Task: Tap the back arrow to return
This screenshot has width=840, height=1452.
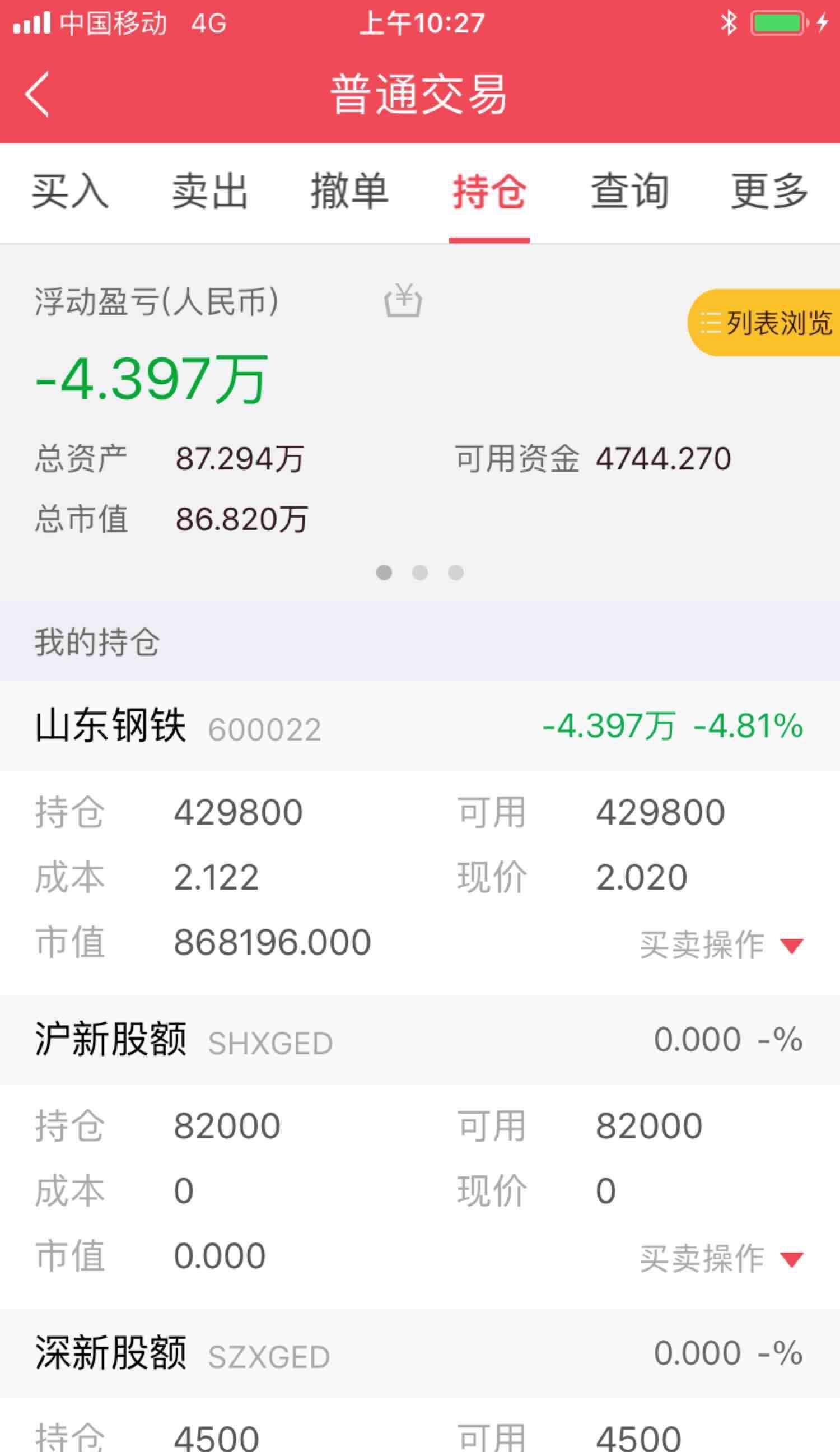Action: 38,94
